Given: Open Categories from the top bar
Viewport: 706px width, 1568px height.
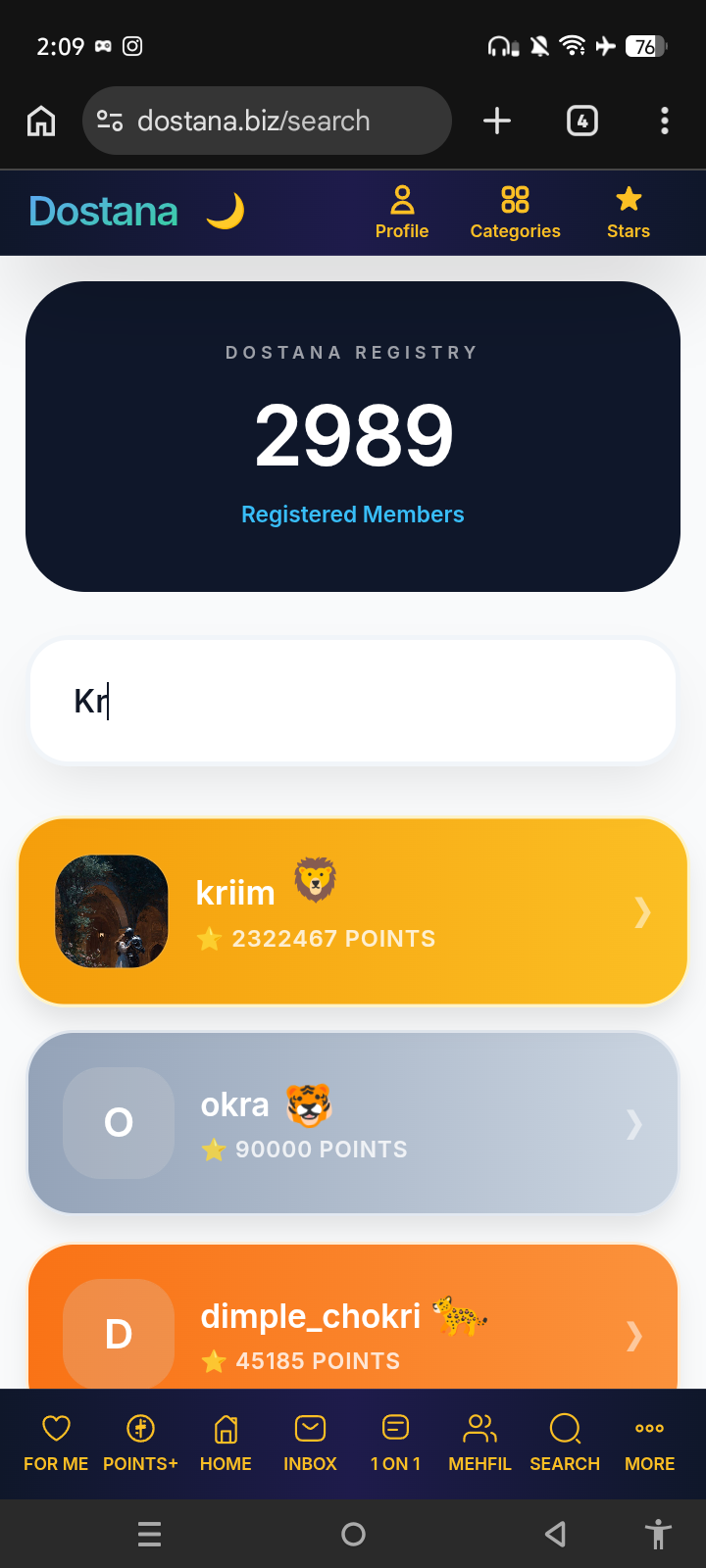Looking at the screenshot, I should 515,213.
